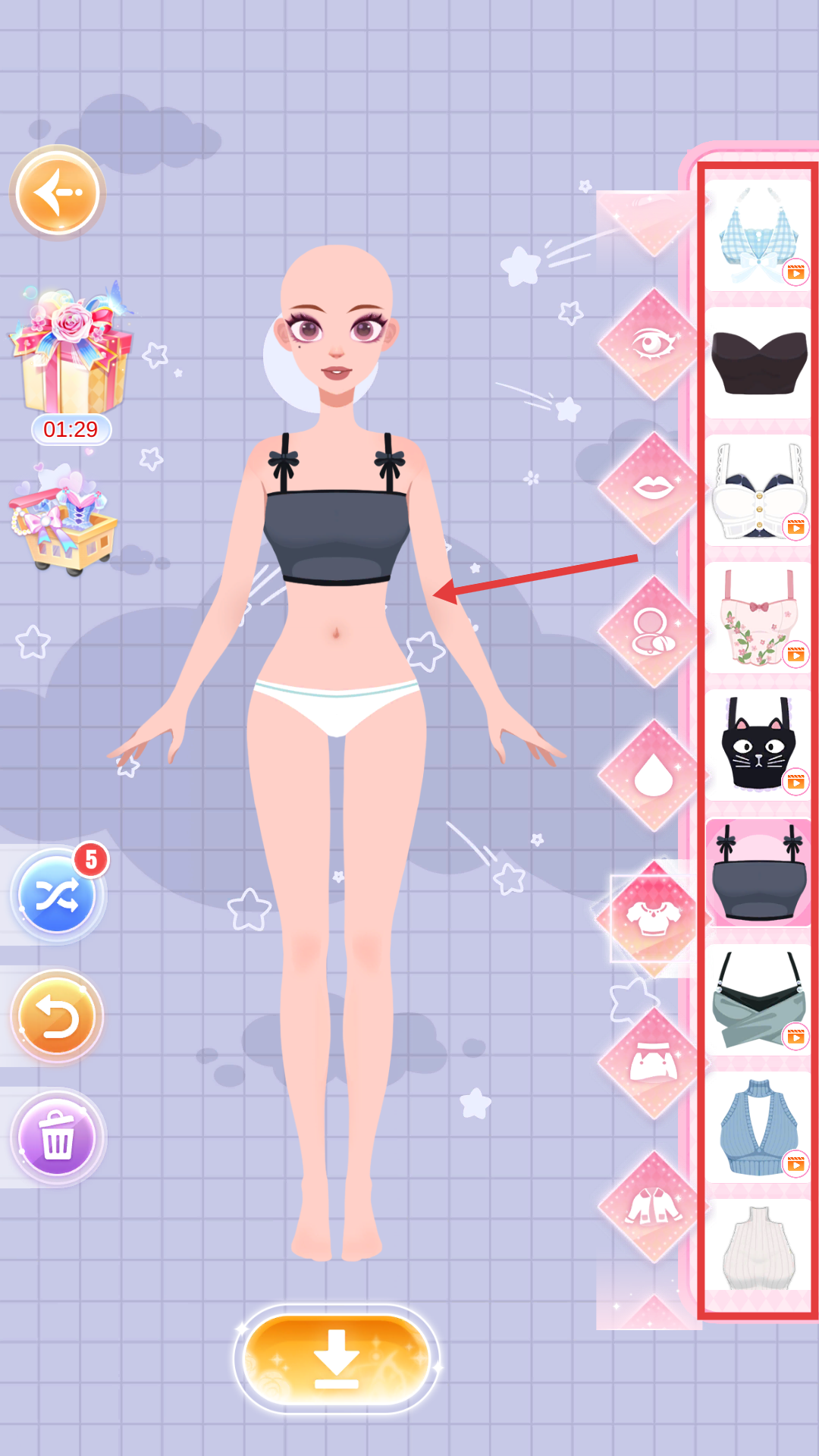Image resolution: width=819 pixels, height=1456 pixels.
Task: Clear the outfit with the trash button
Action: click(x=57, y=1137)
